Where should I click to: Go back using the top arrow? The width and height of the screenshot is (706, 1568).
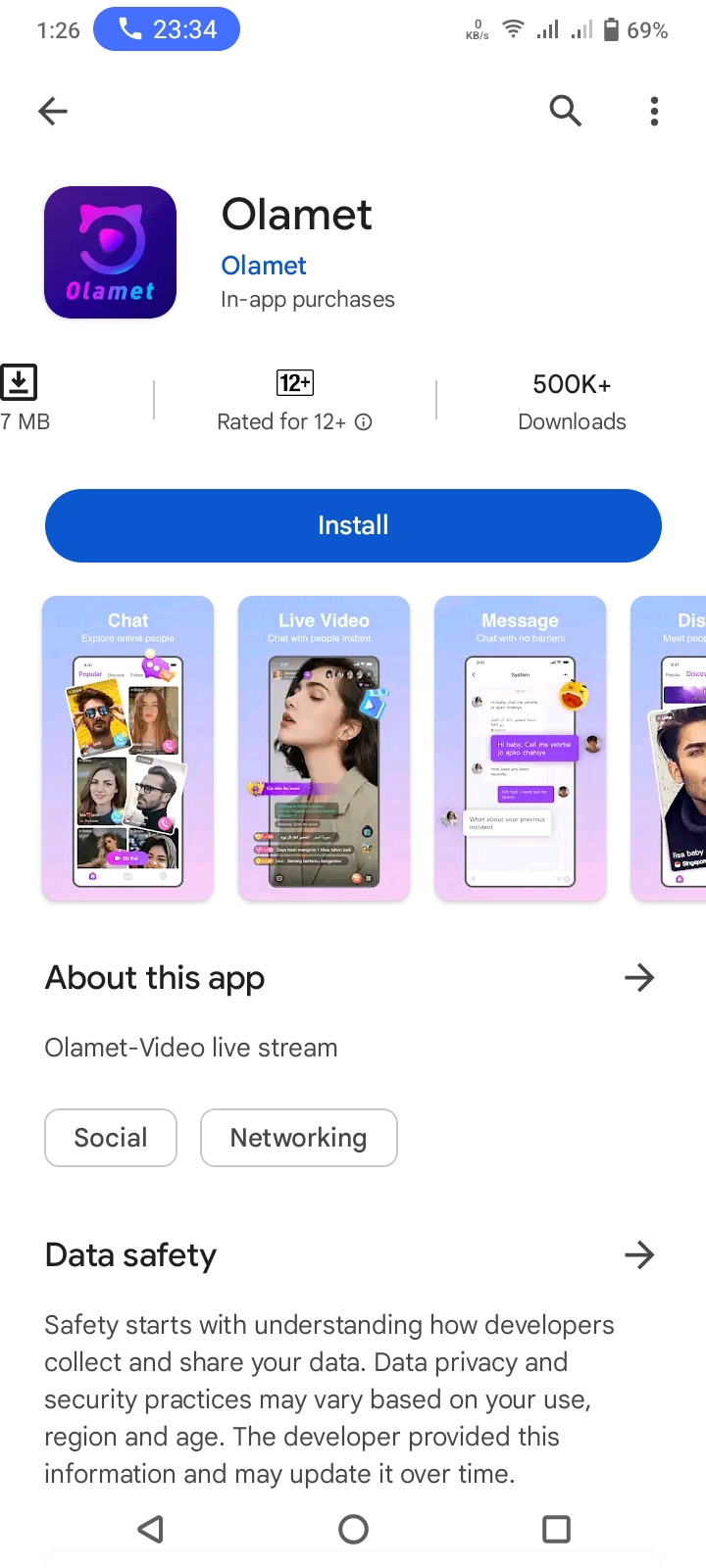coord(53,112)
